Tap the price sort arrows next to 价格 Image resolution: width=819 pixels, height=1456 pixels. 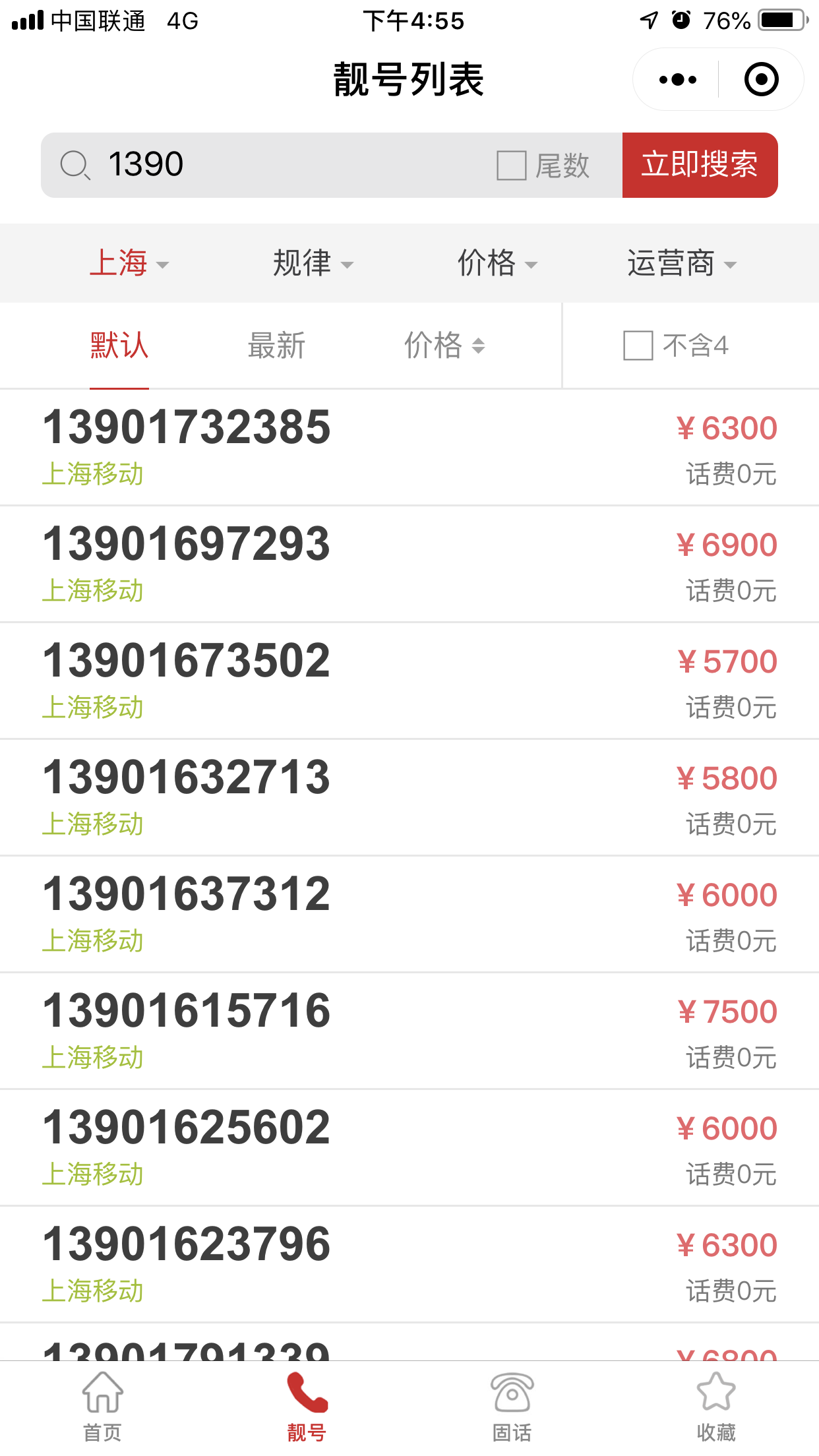477,346
